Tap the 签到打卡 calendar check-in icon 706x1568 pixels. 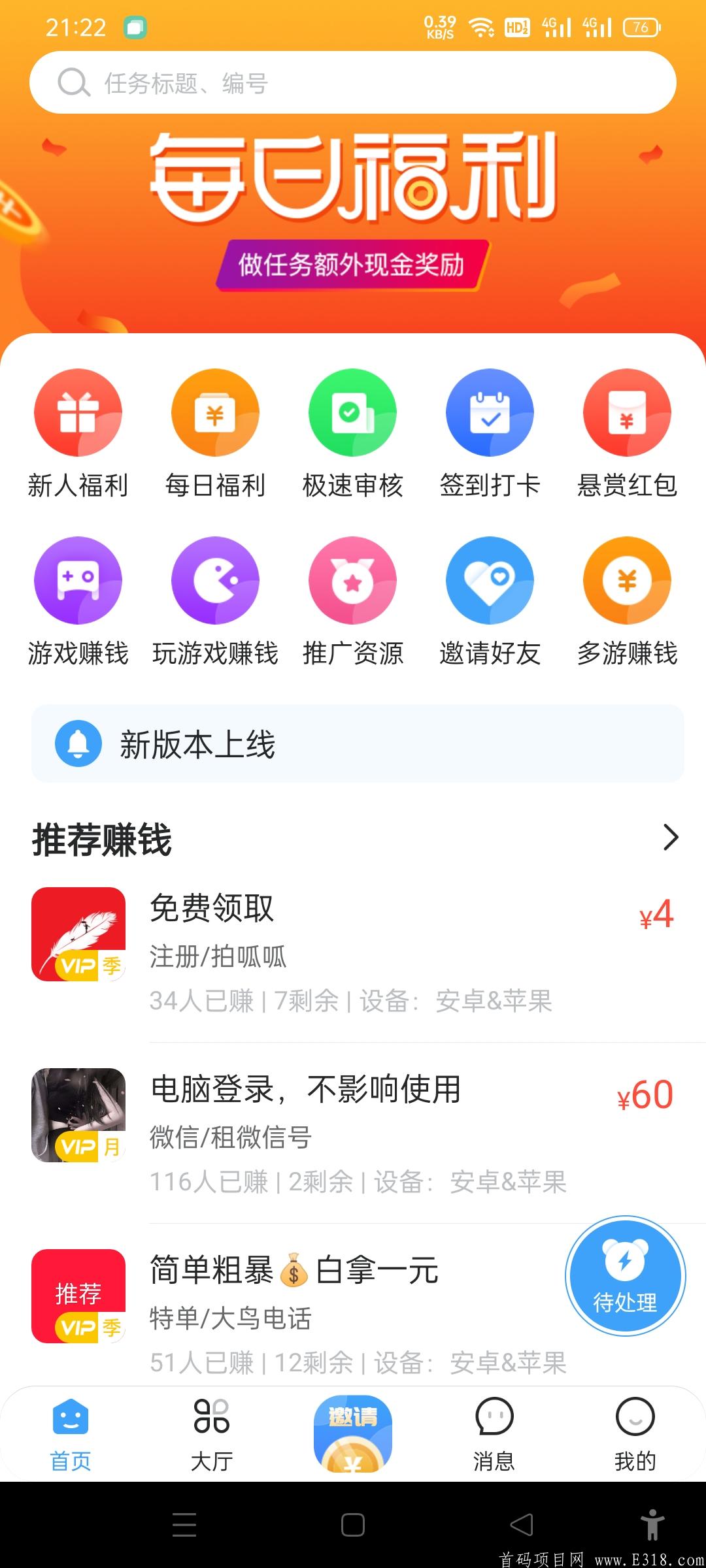point(489,412)
